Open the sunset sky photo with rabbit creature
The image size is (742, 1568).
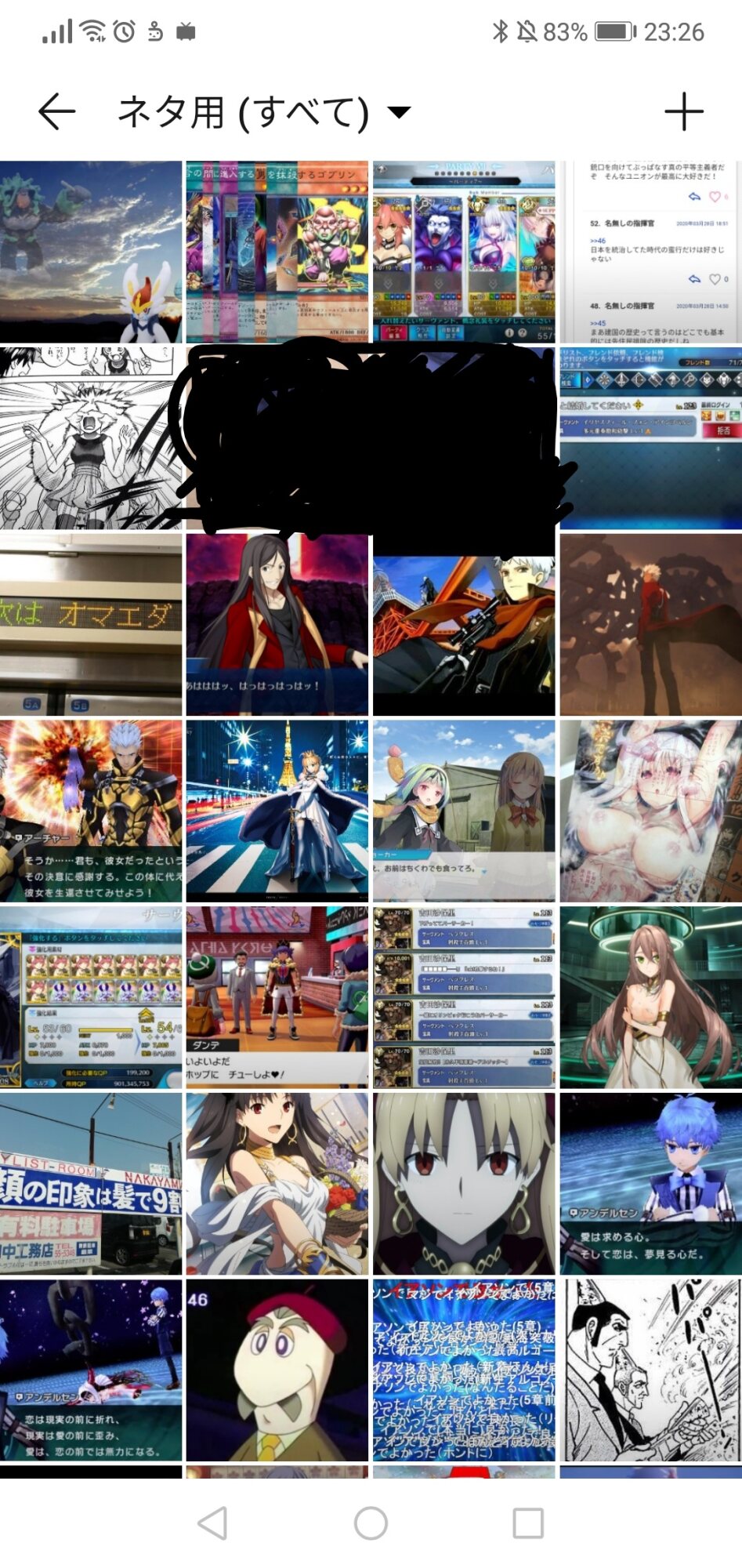tap(91, 252)
